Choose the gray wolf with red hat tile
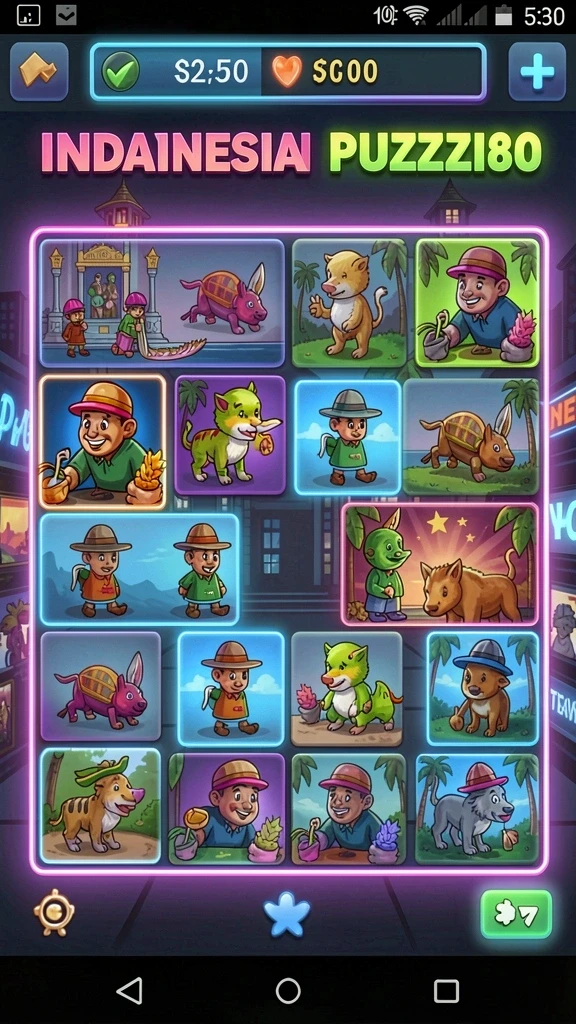Viewport: 576px width, 1024px height. [477, 808]
